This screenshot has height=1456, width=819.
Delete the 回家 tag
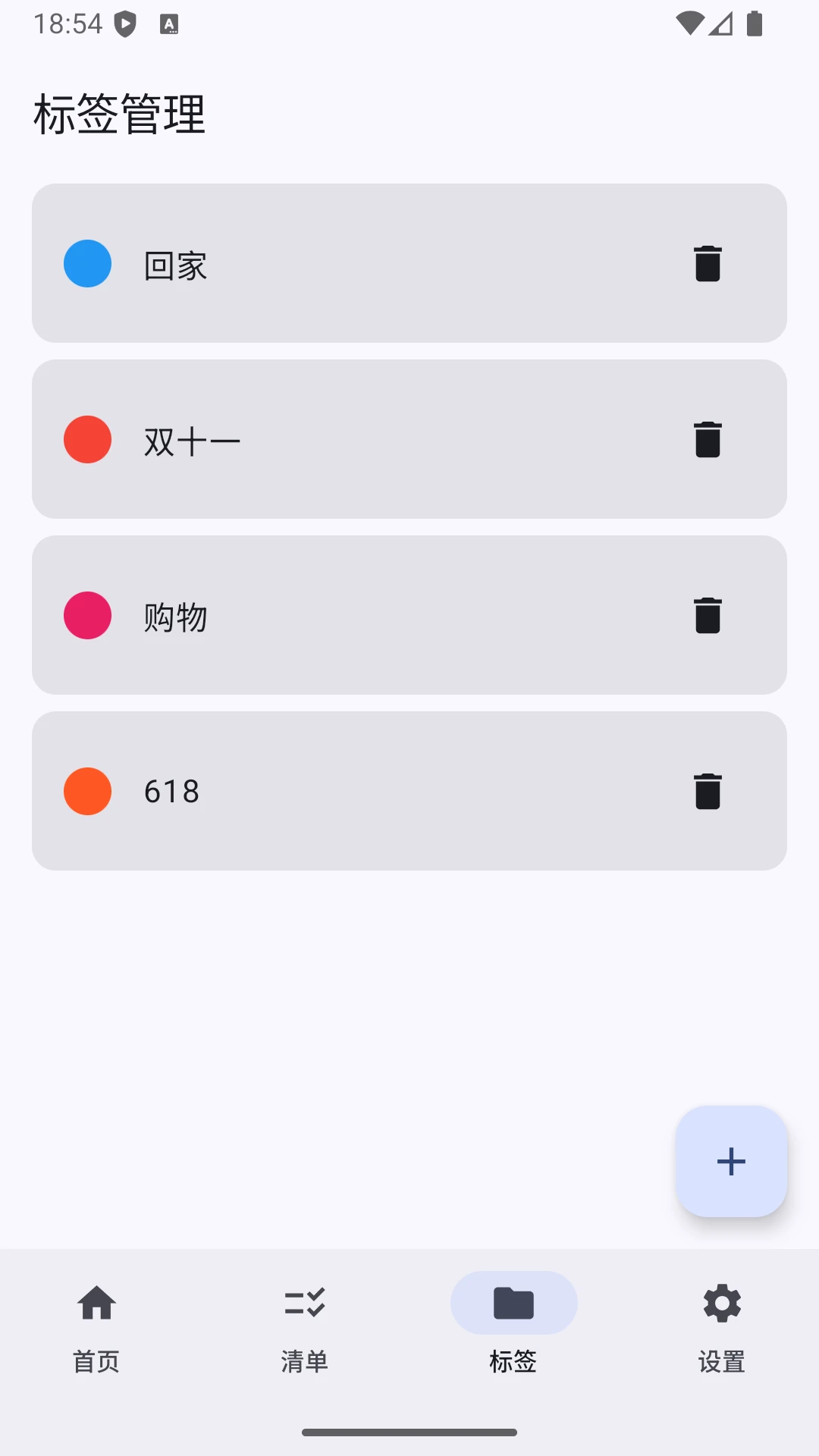tap(708, 264)
